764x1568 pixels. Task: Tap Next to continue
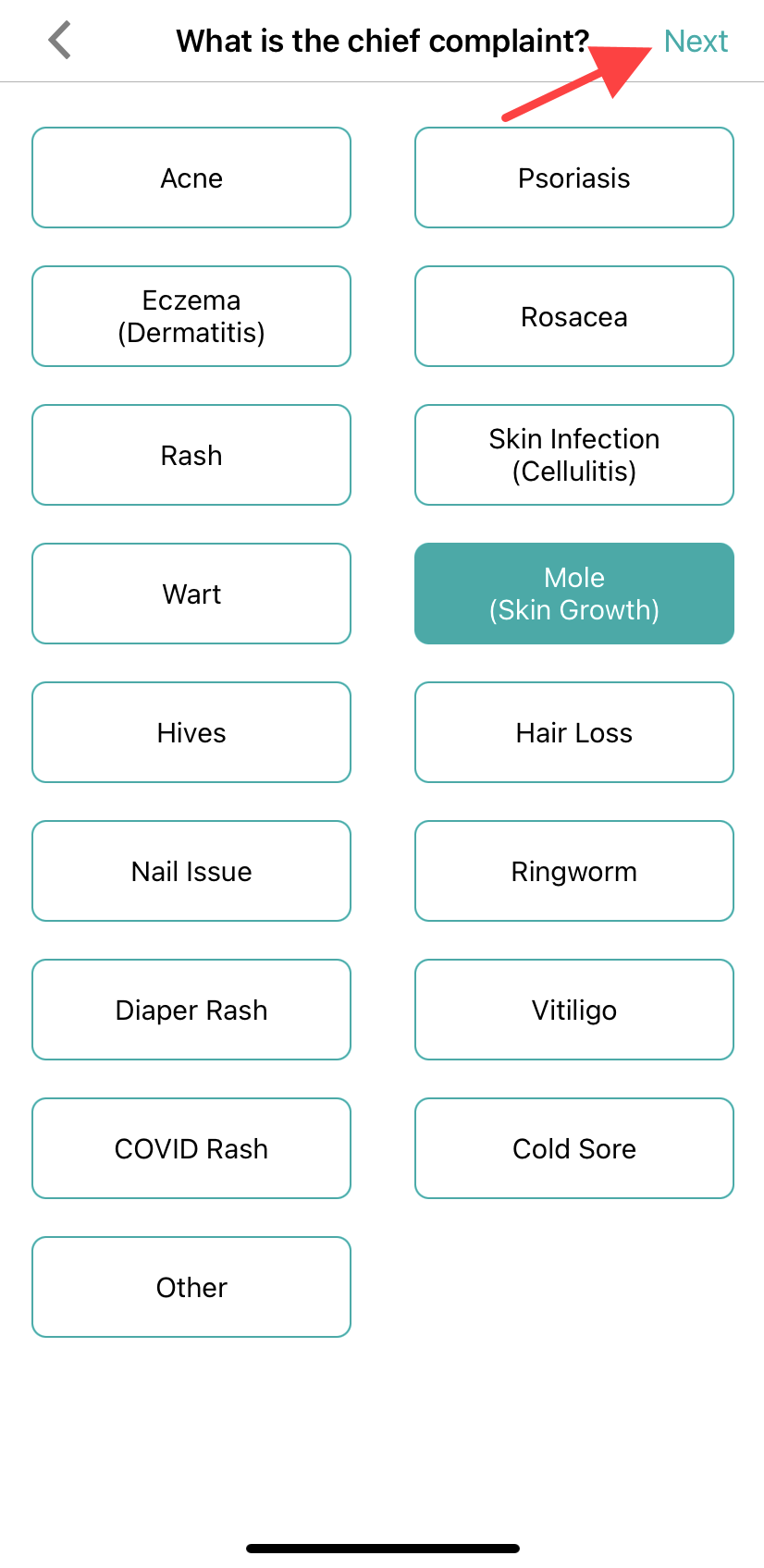tap(696, 41)
